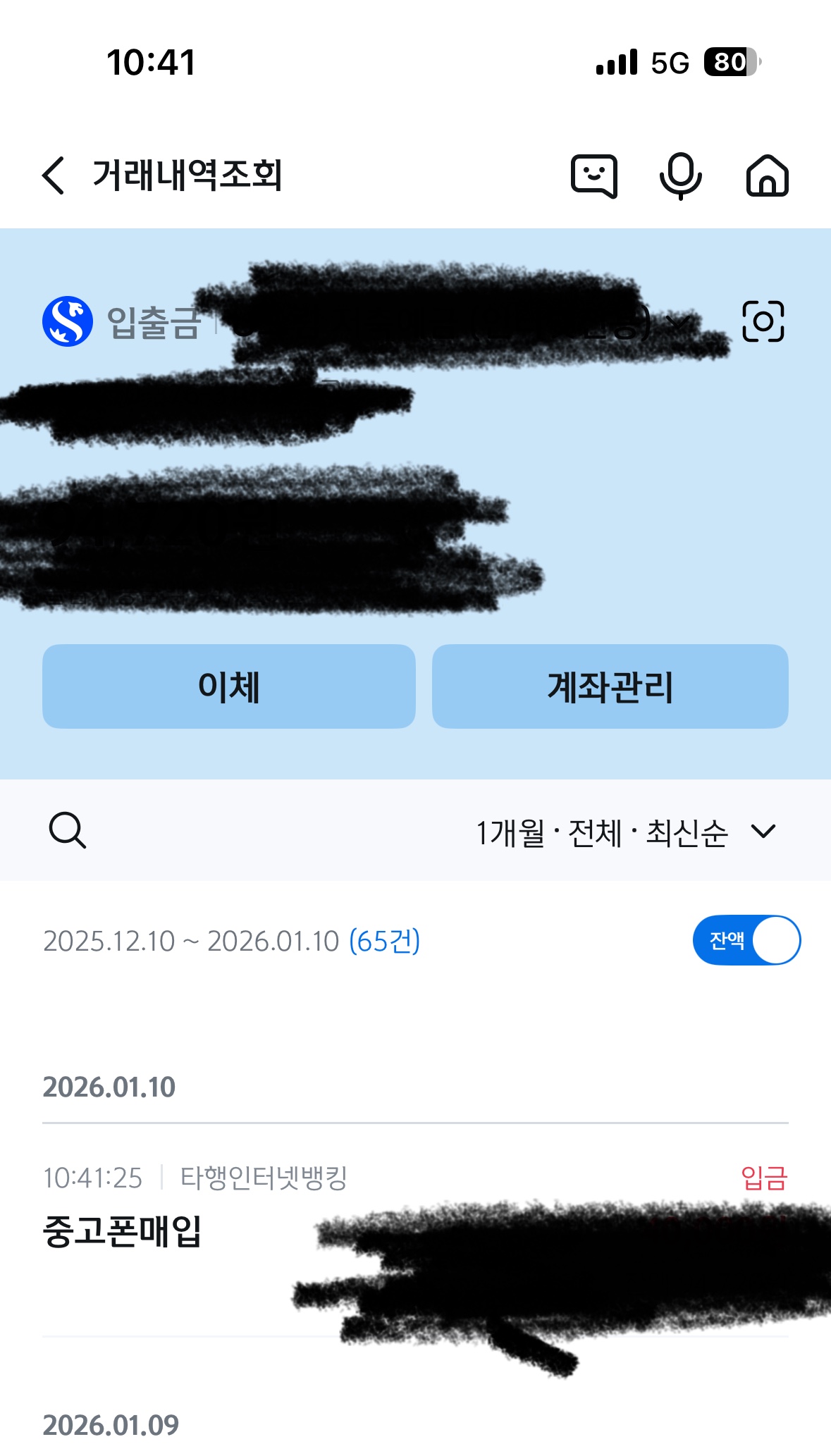
Task: Expand the 1개월·전체·최신순 filter dropdown
Action: 626,832
